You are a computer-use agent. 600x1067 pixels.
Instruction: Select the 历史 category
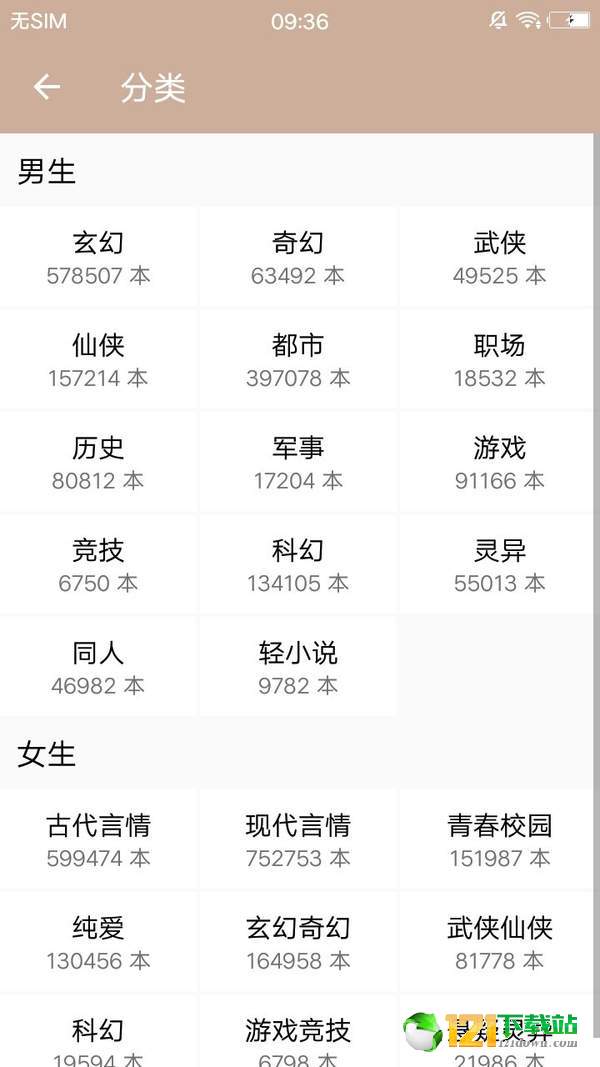(x=99, y=463)
